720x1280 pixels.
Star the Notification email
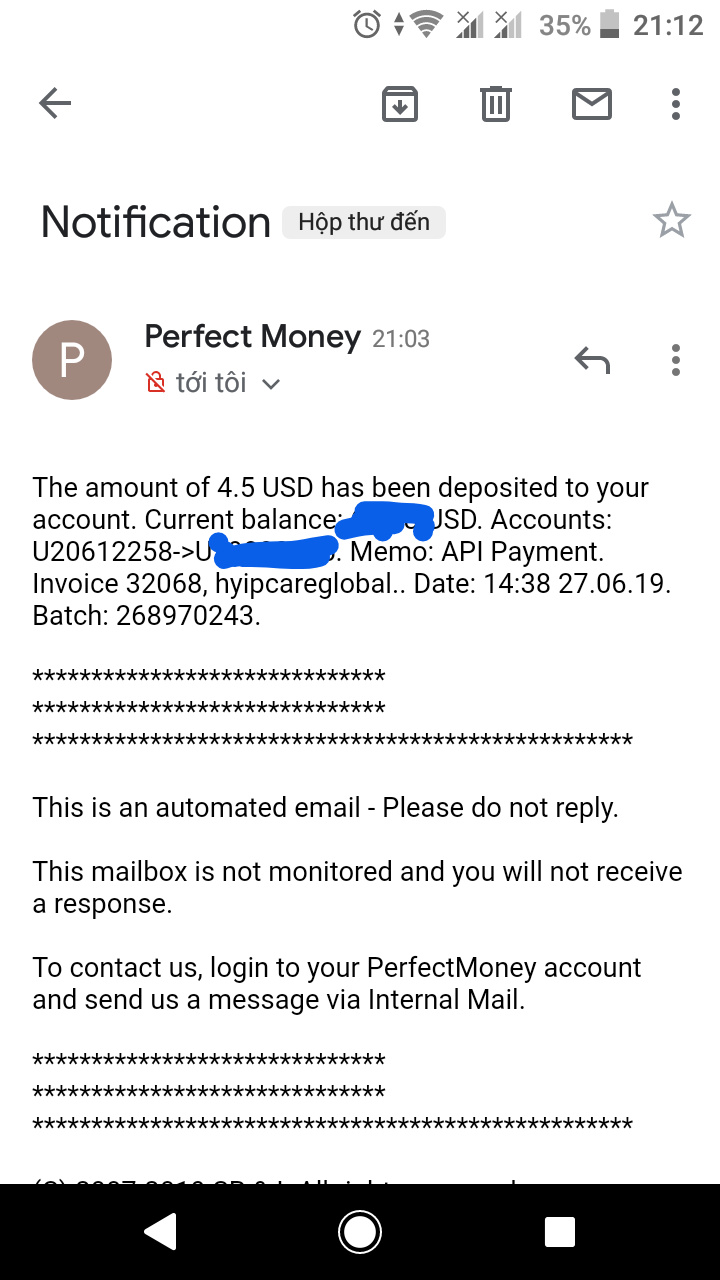[x=671, y=221]
